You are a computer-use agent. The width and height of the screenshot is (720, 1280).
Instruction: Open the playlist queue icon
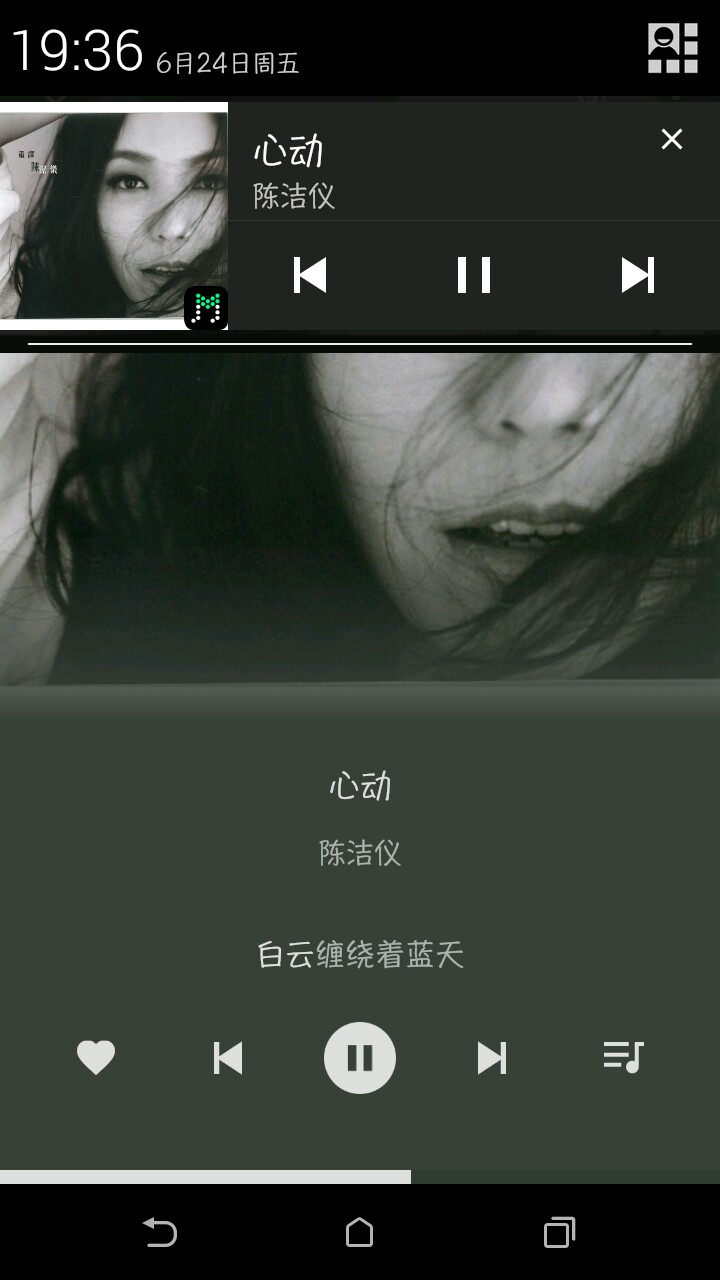(x=623, y=1057)
